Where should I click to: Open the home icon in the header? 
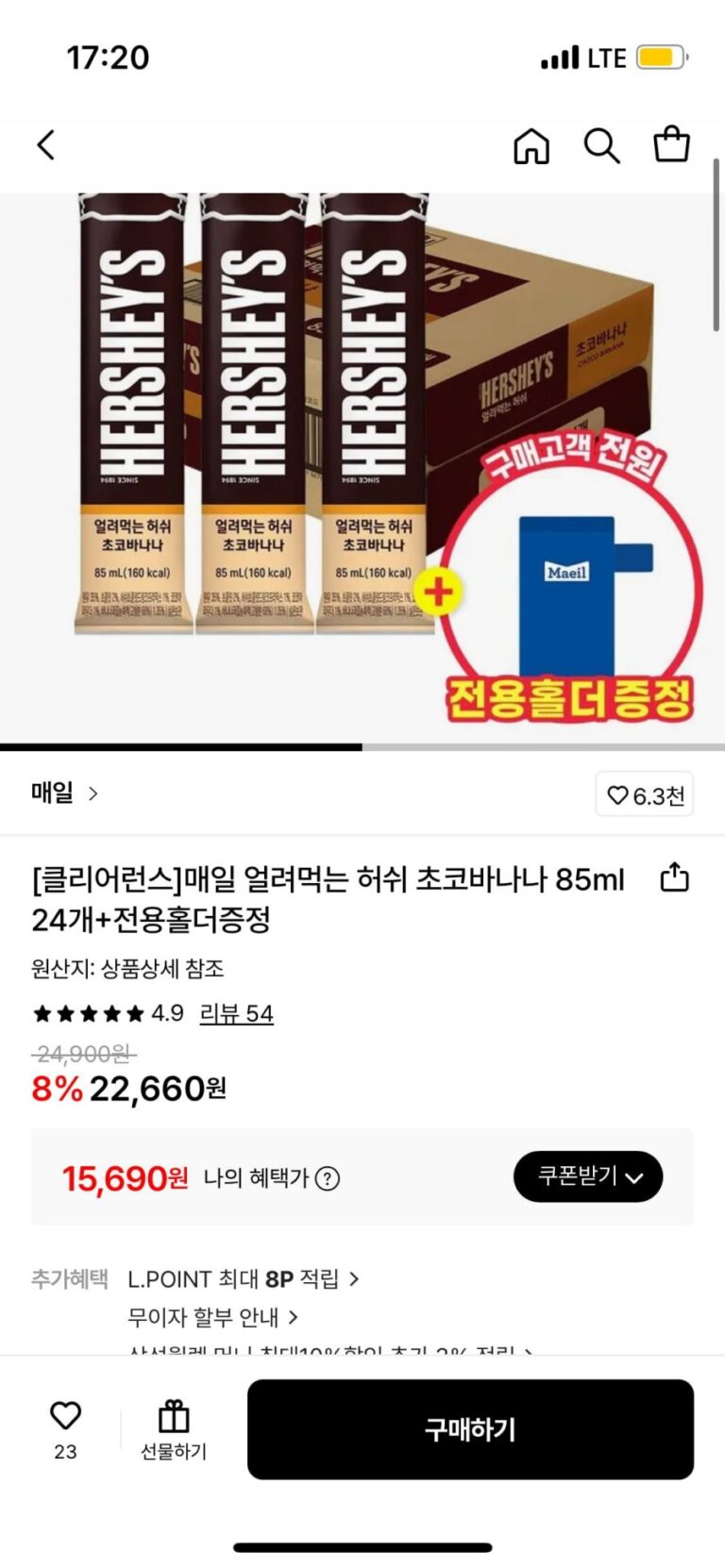pyautogui.click(x=531, y=146)
